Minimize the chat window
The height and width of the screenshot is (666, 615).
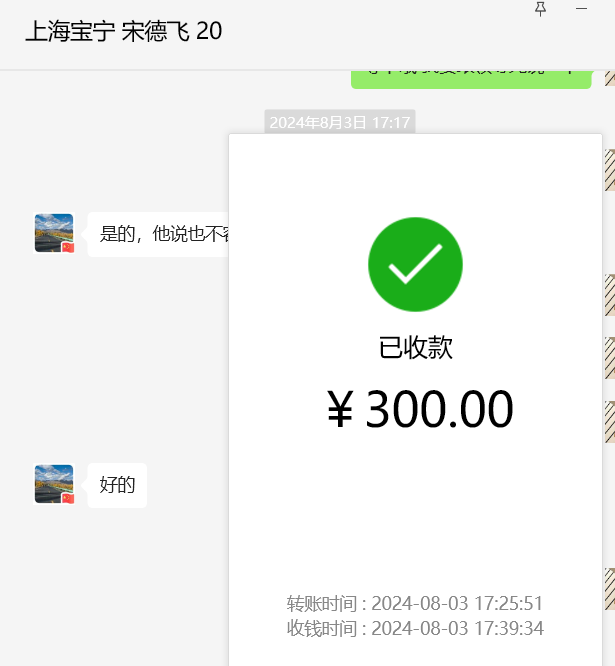click(581, 9)
